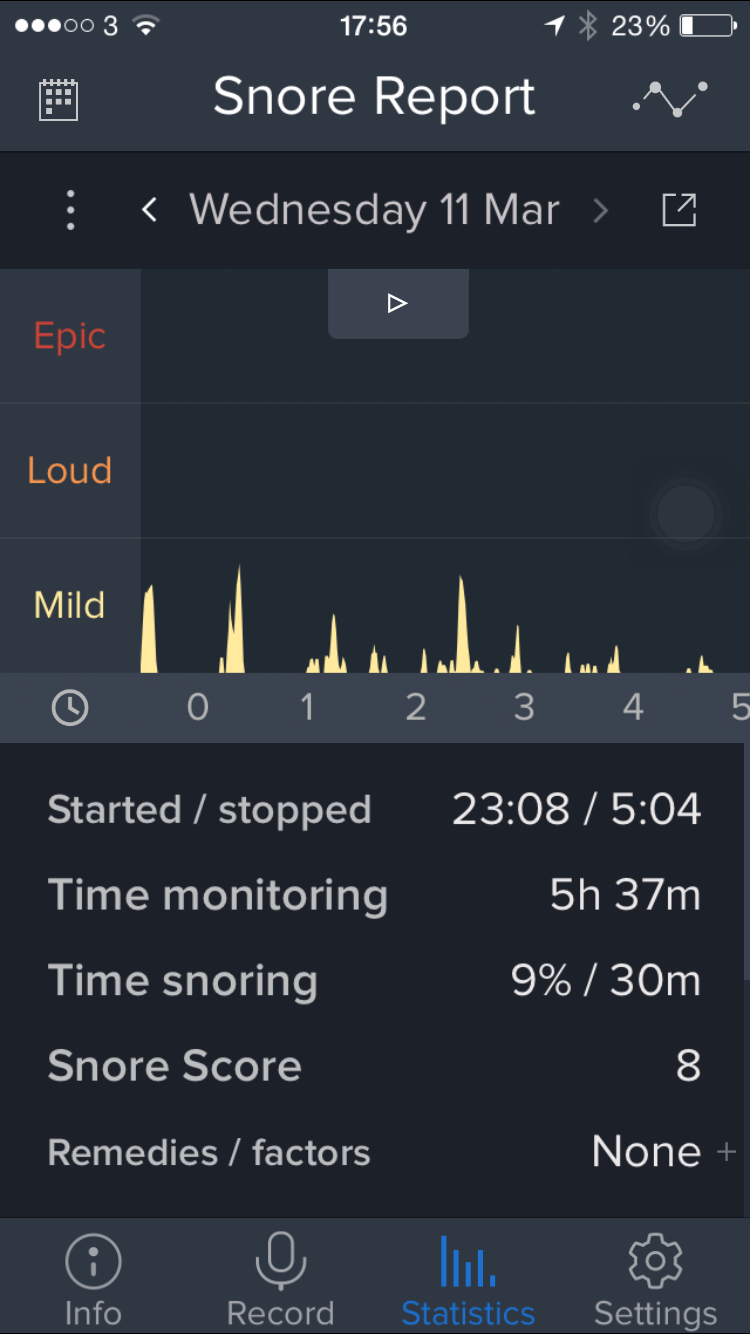750x1334 pixels.
Task: Switch to the Record tab
Action: [x=280, y=1278]
